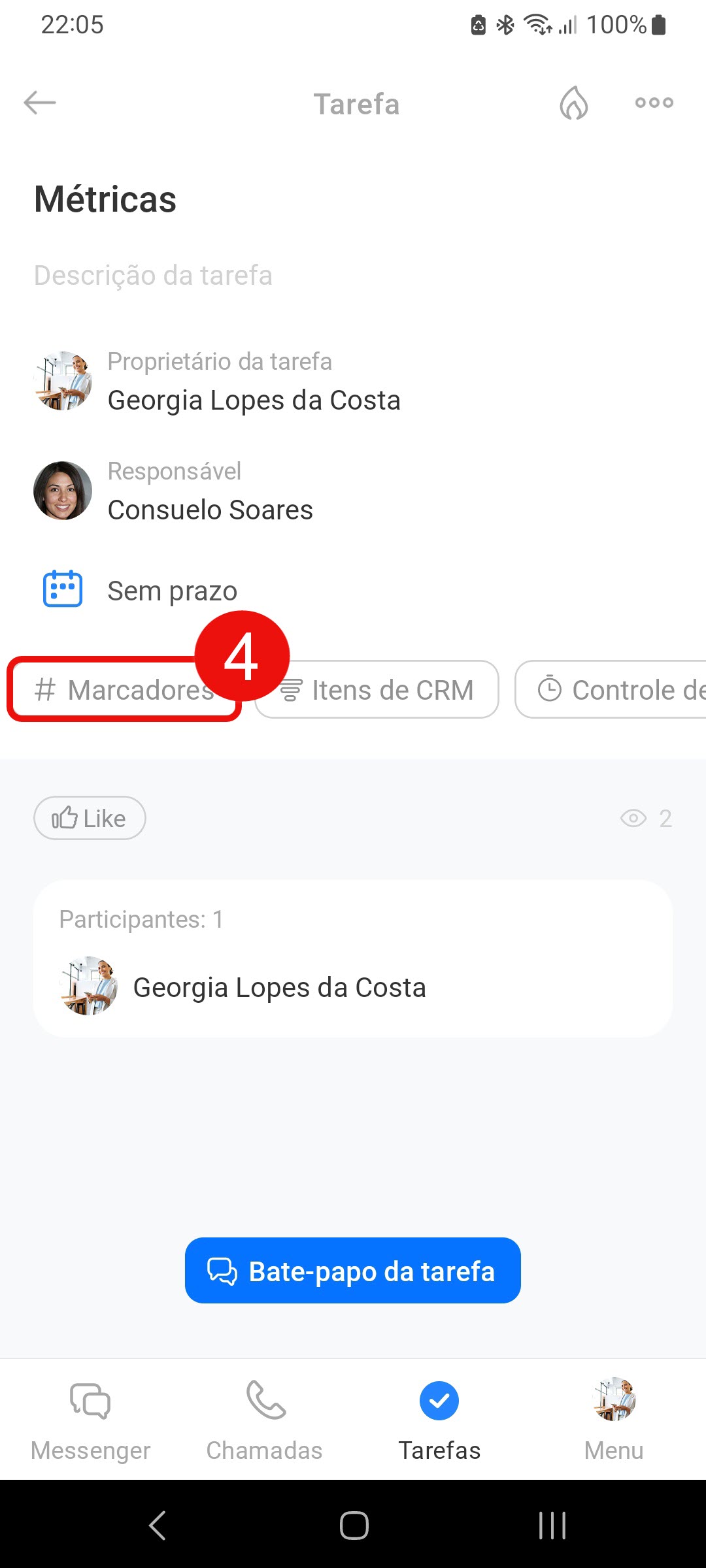
Task: Go back using the top arrow
Action: pos(40,103)
